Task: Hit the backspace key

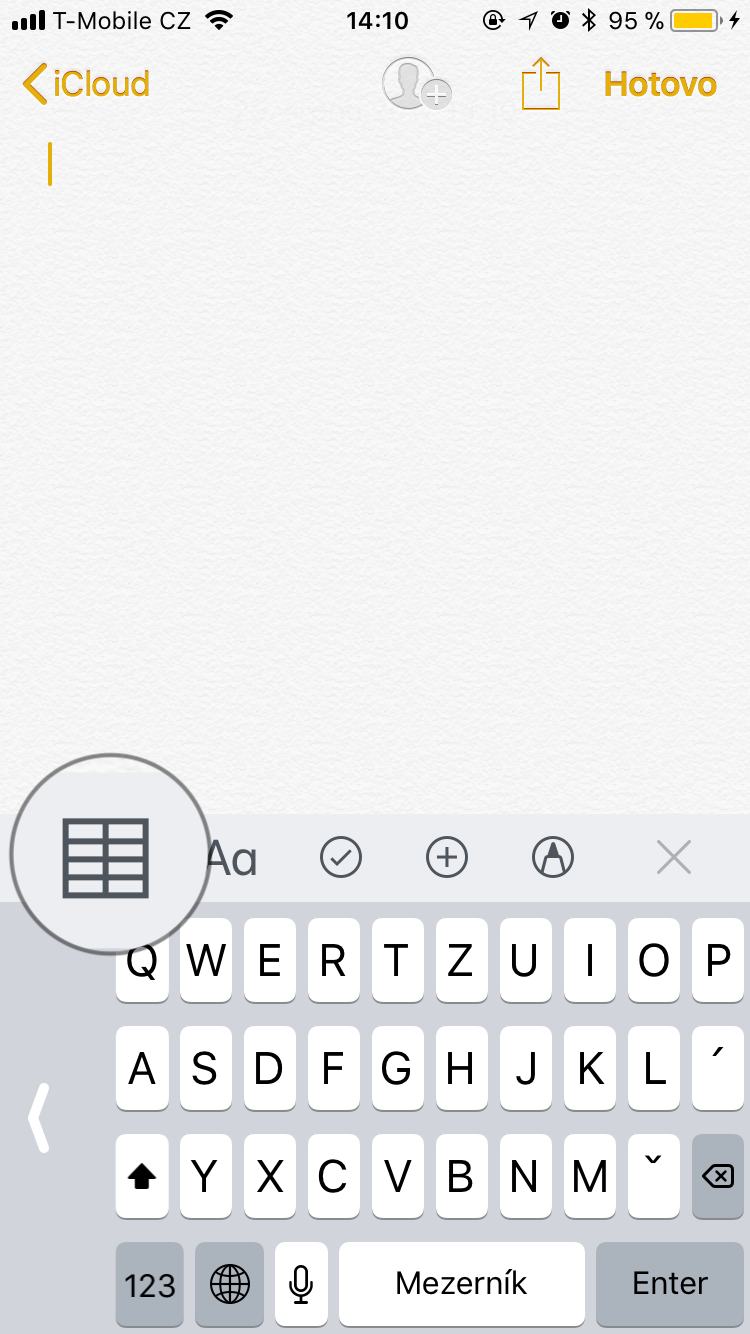Action: (x=717, y=1176)
